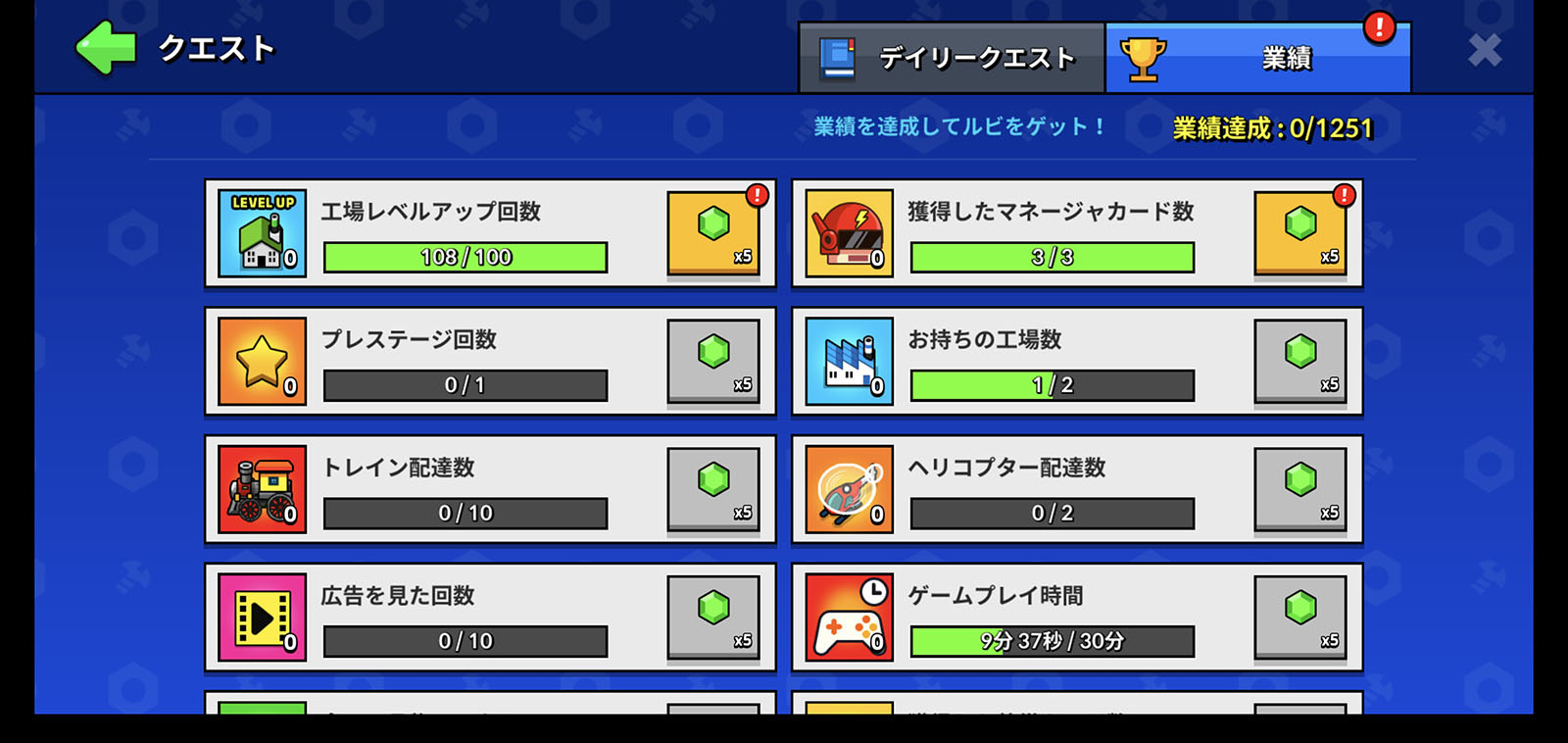Image resolution: width=1568 pixels, height=743 pixels.
Task: Claim ruby reward for 工場レベルアップ回数
Action: pos(713,234)
